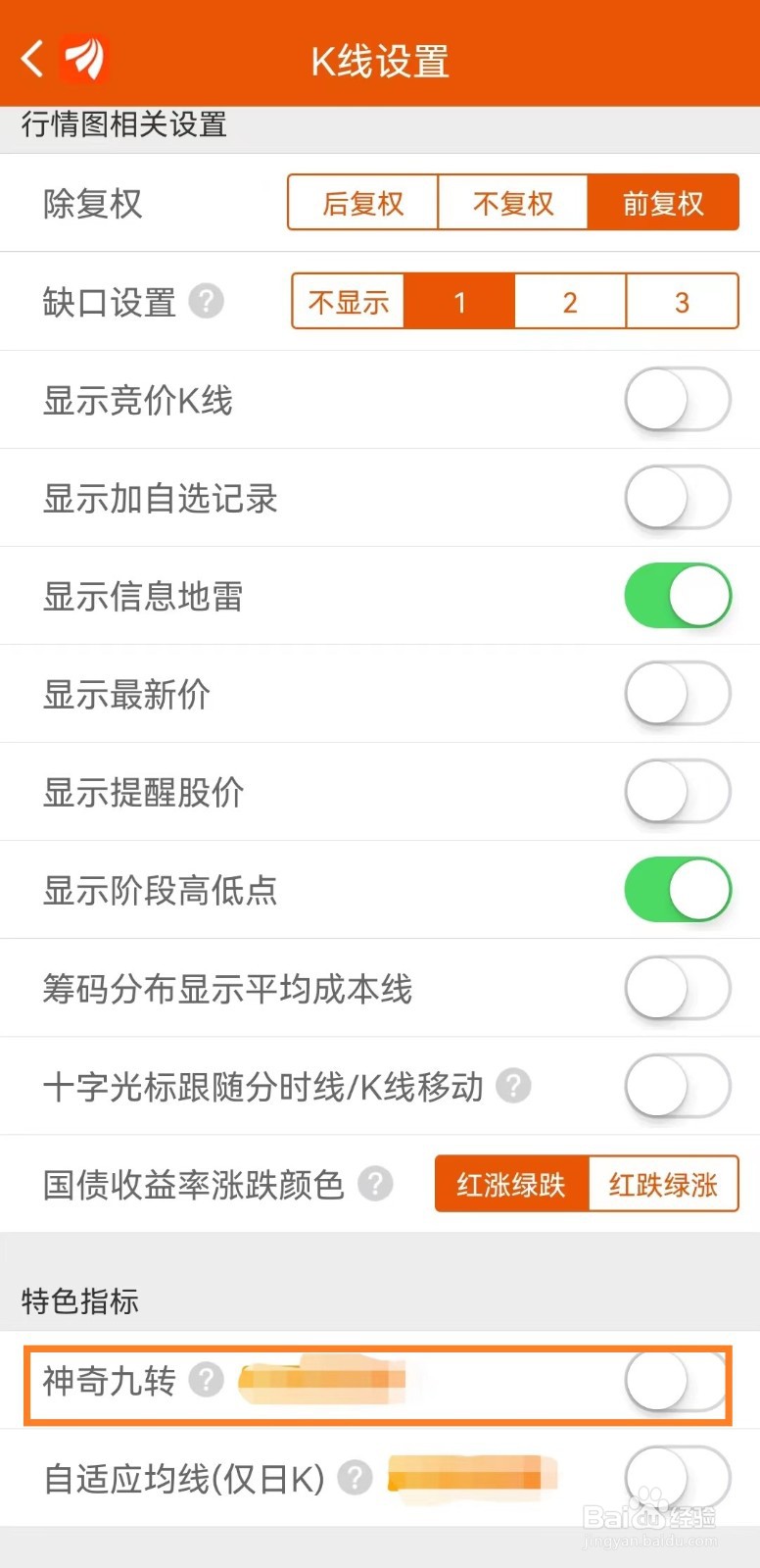Turn on 显示加自选记录
The width and height of the screenshot is (760, 1568).
(677, 498)
